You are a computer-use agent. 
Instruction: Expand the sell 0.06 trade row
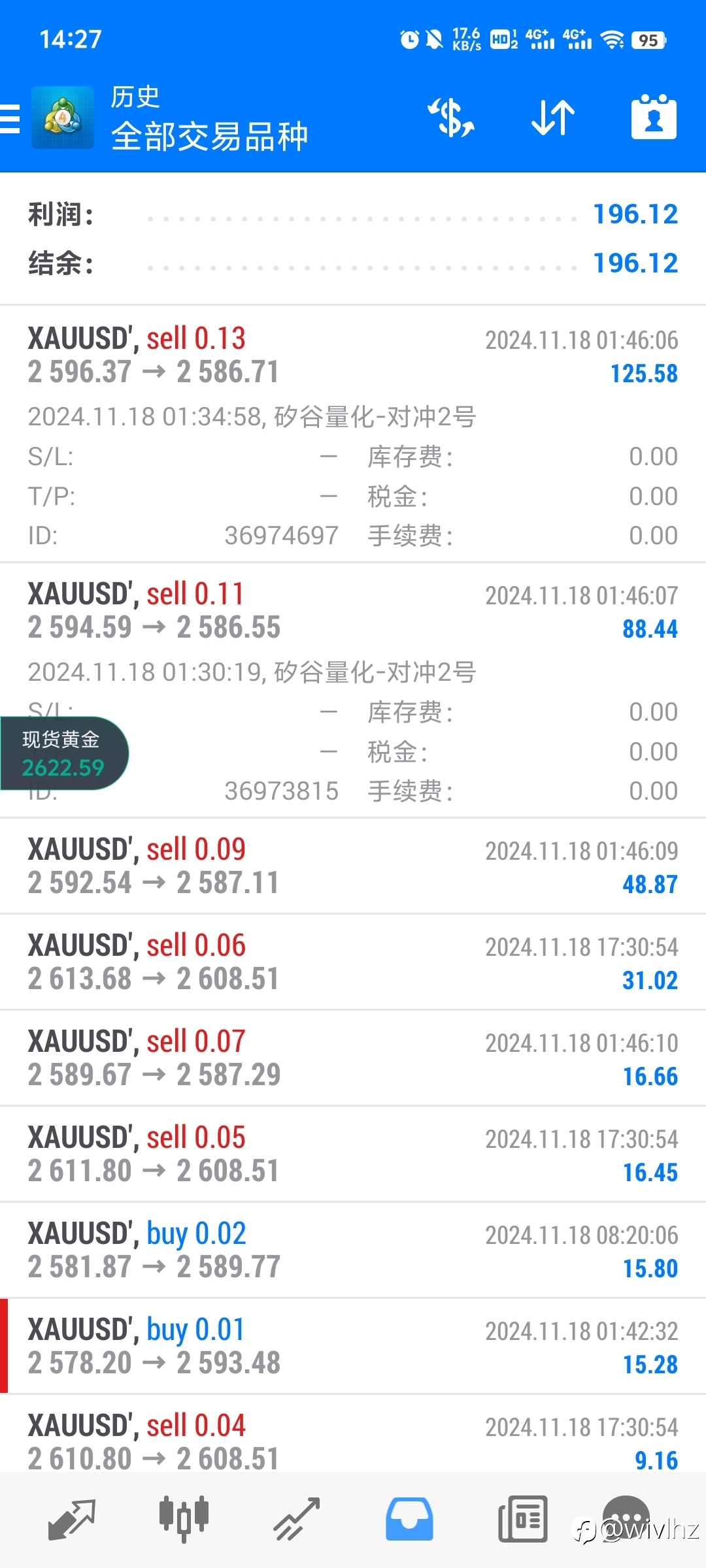353,962
